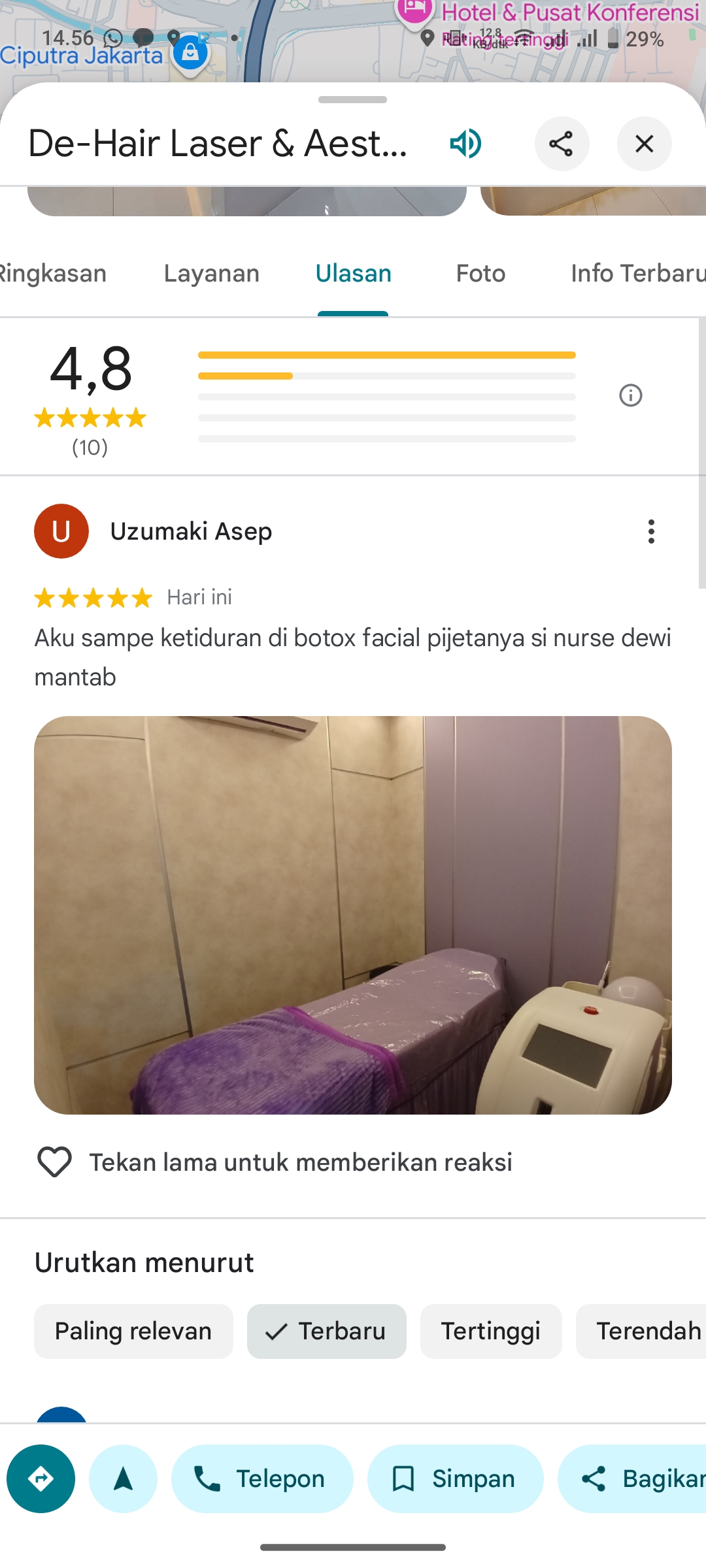
Task: Select the Terbaru sort chip
Action: click(327, 1331)
